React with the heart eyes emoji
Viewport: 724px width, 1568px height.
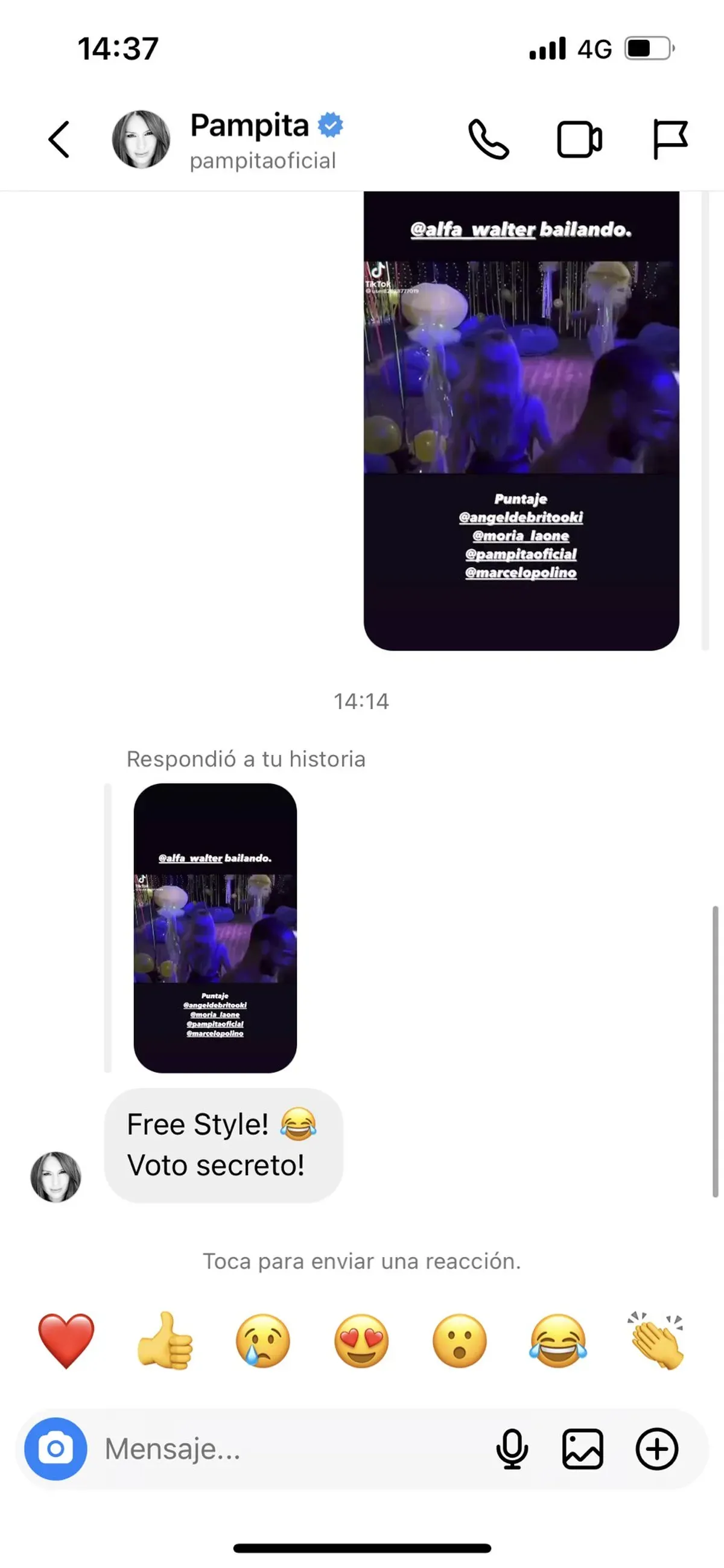361,1340
